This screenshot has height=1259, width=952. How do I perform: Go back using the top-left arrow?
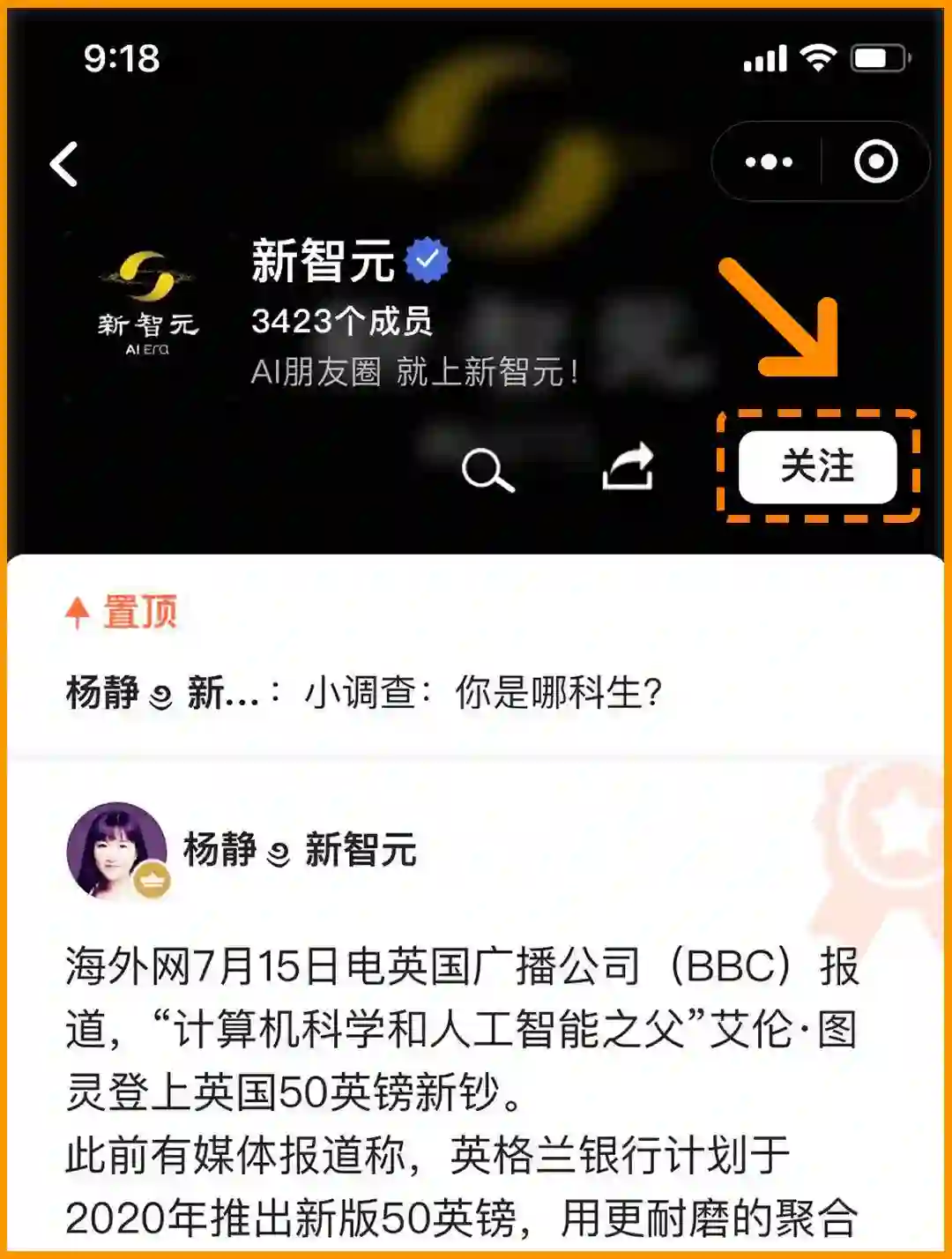point(64,164)
